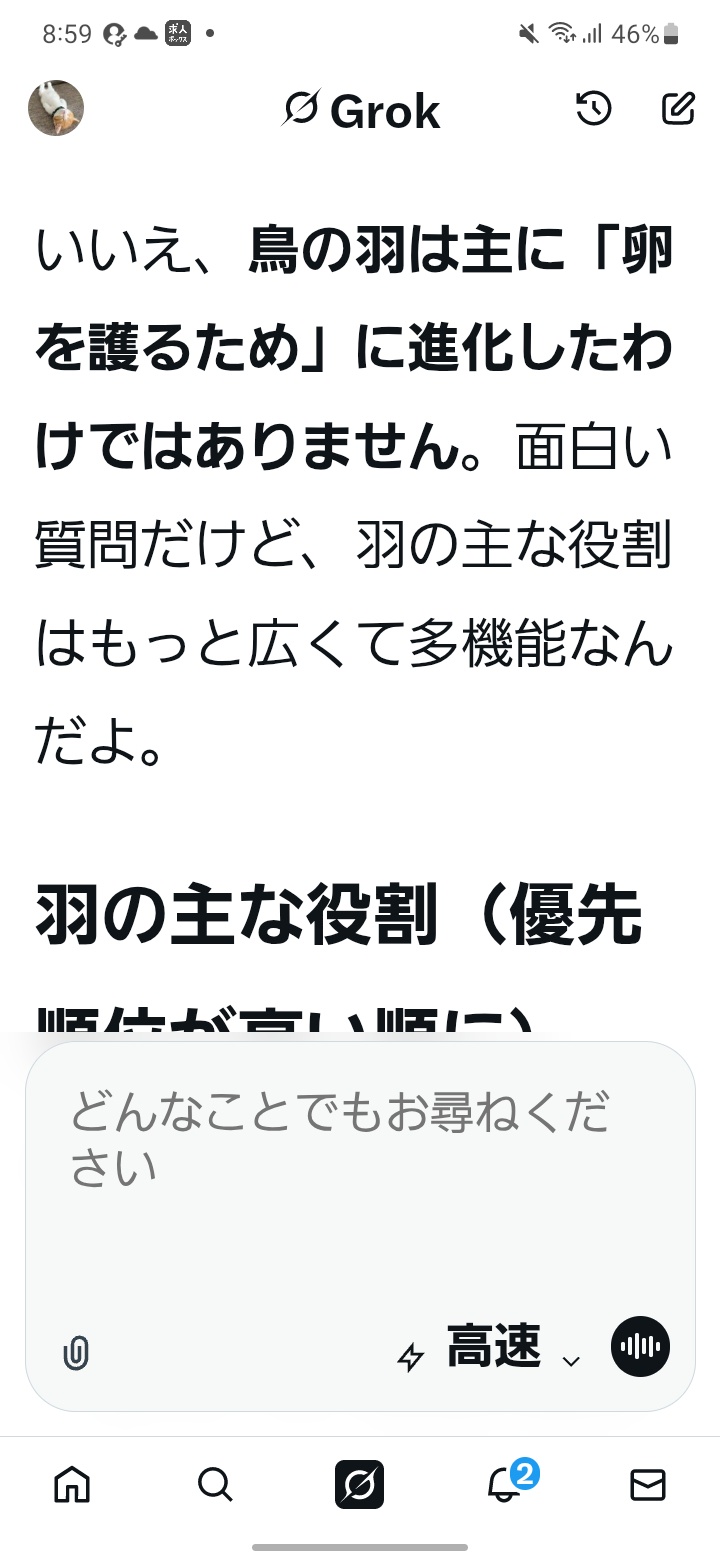The image size is (720, 1560).
Task: Open the Messages tab
Action: (648, 1485)
